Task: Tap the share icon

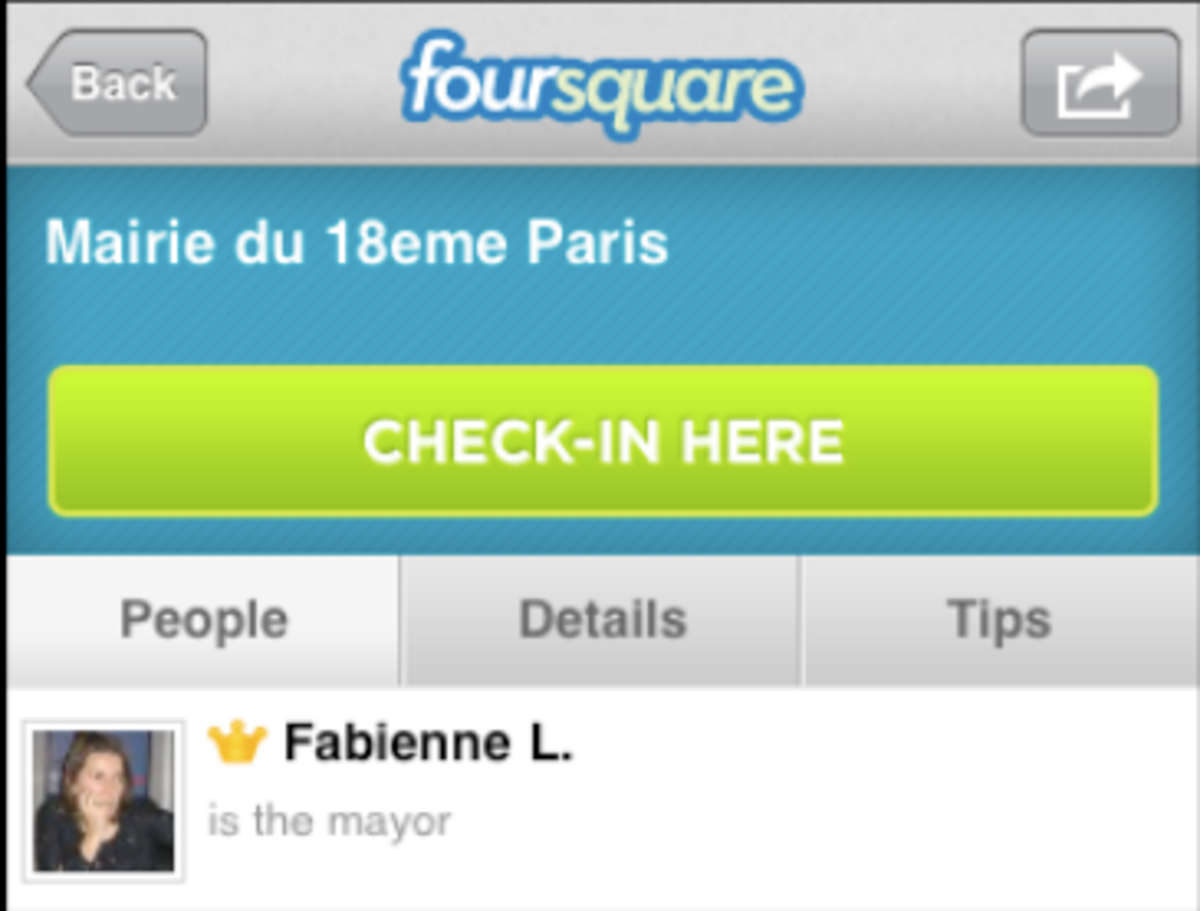Action: [1100, 83]
